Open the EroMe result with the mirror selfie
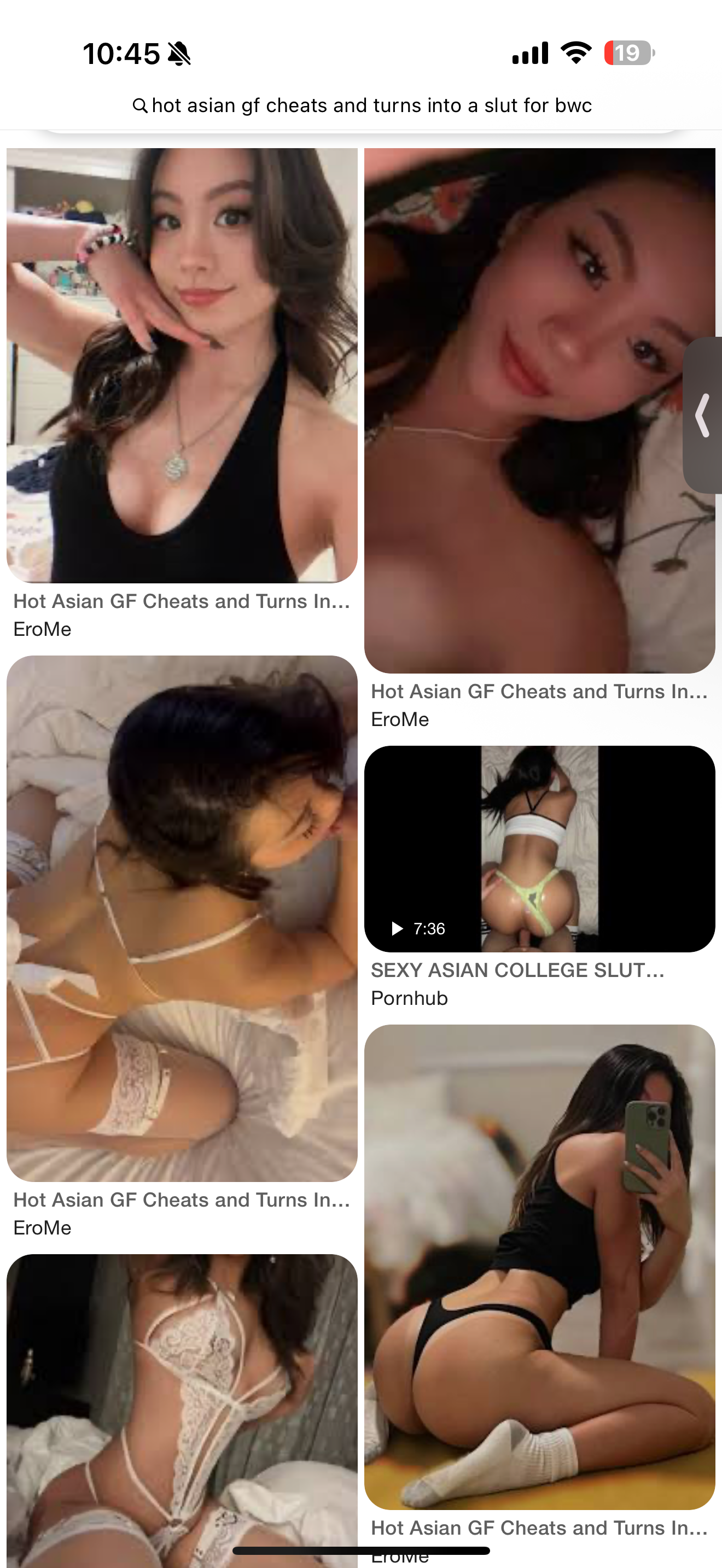Screen dimensions: 722x1568 click(539, 1266)
